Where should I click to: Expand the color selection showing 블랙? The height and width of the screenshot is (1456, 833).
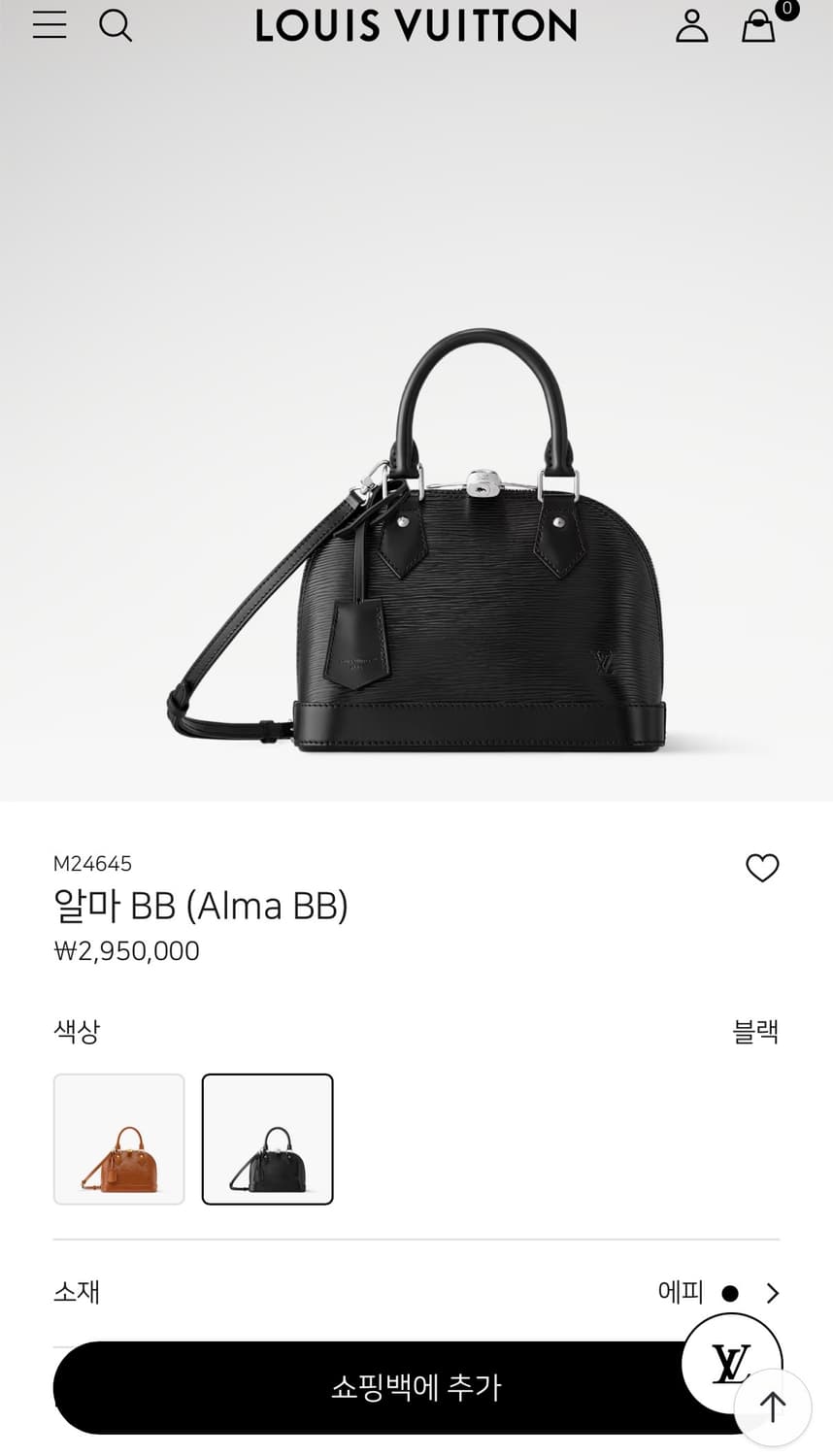click(x=756, y=1032)
